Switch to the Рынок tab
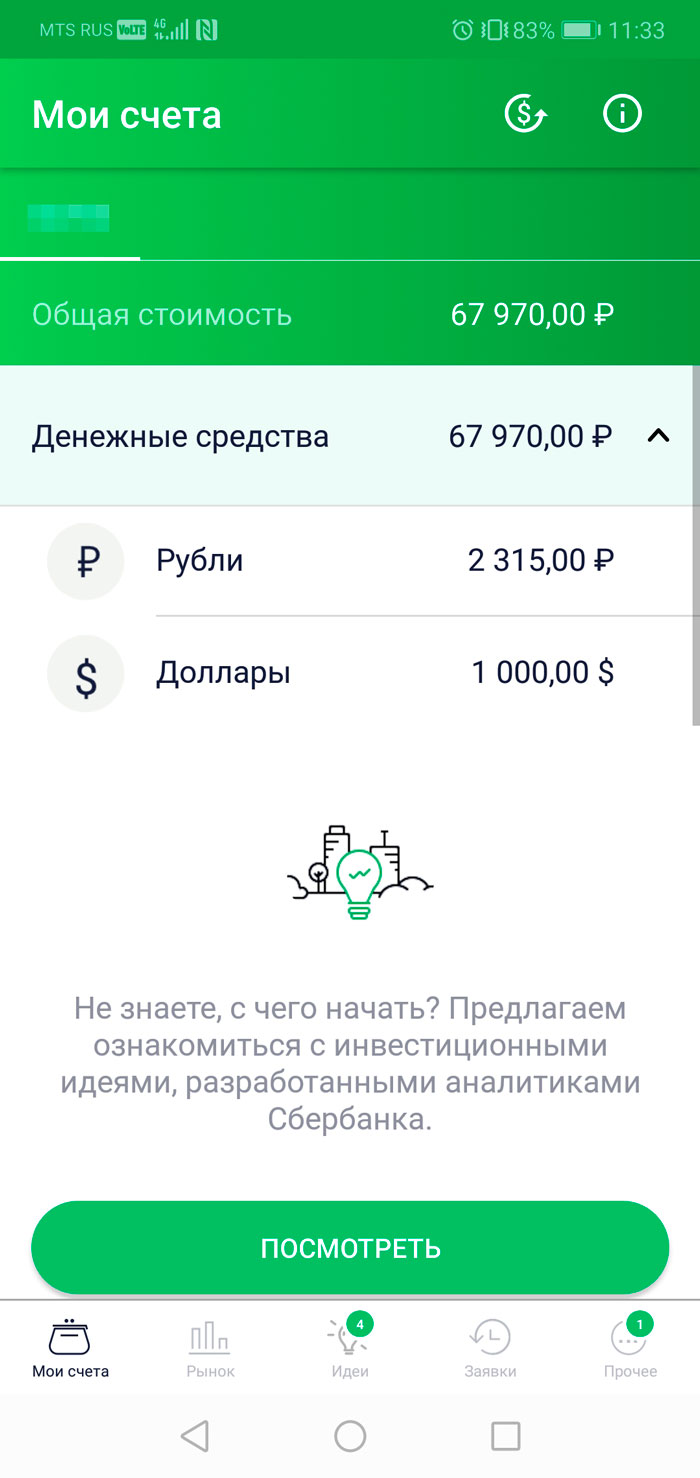This screenshot has width=700, height=1478. click(210, 1348)
